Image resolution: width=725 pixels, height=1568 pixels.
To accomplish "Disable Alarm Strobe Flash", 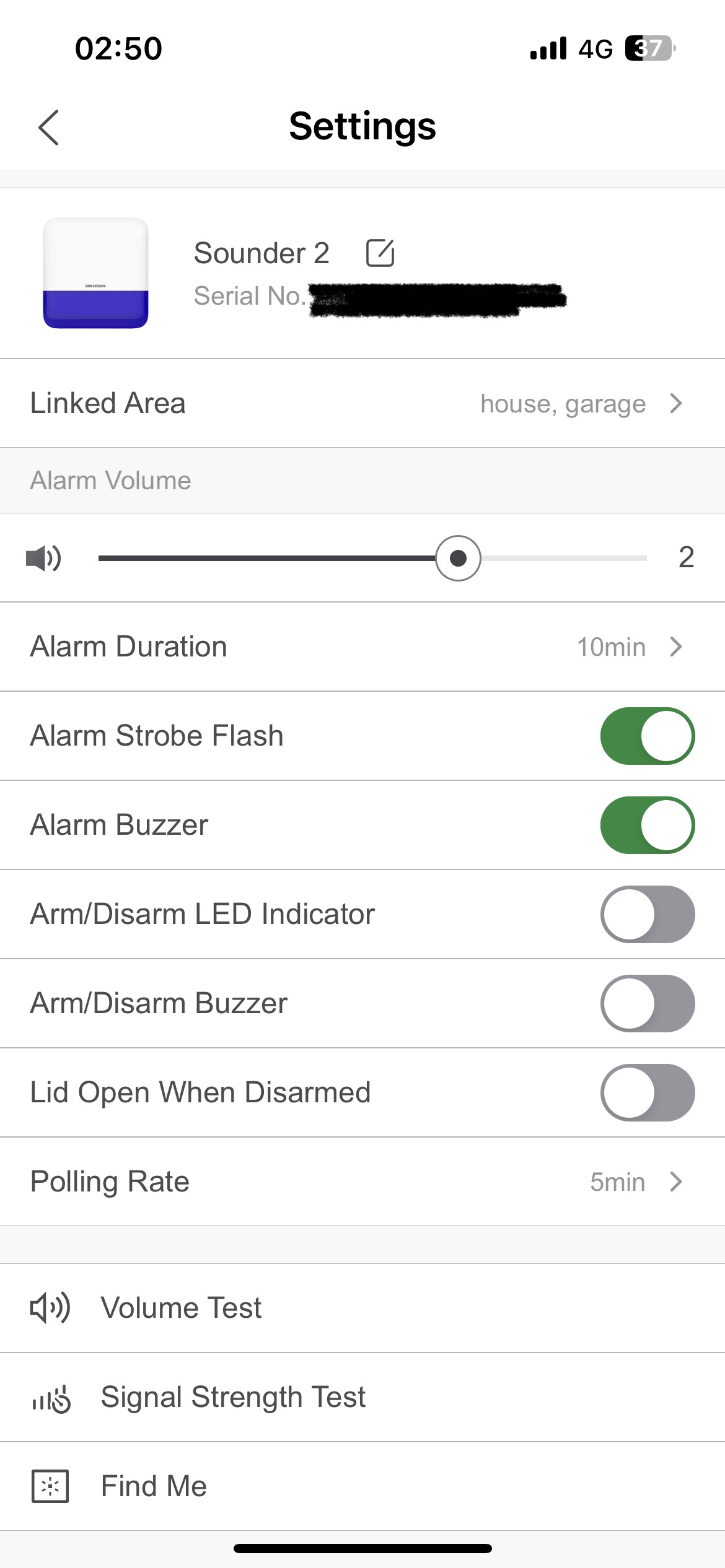I will 647,736.
